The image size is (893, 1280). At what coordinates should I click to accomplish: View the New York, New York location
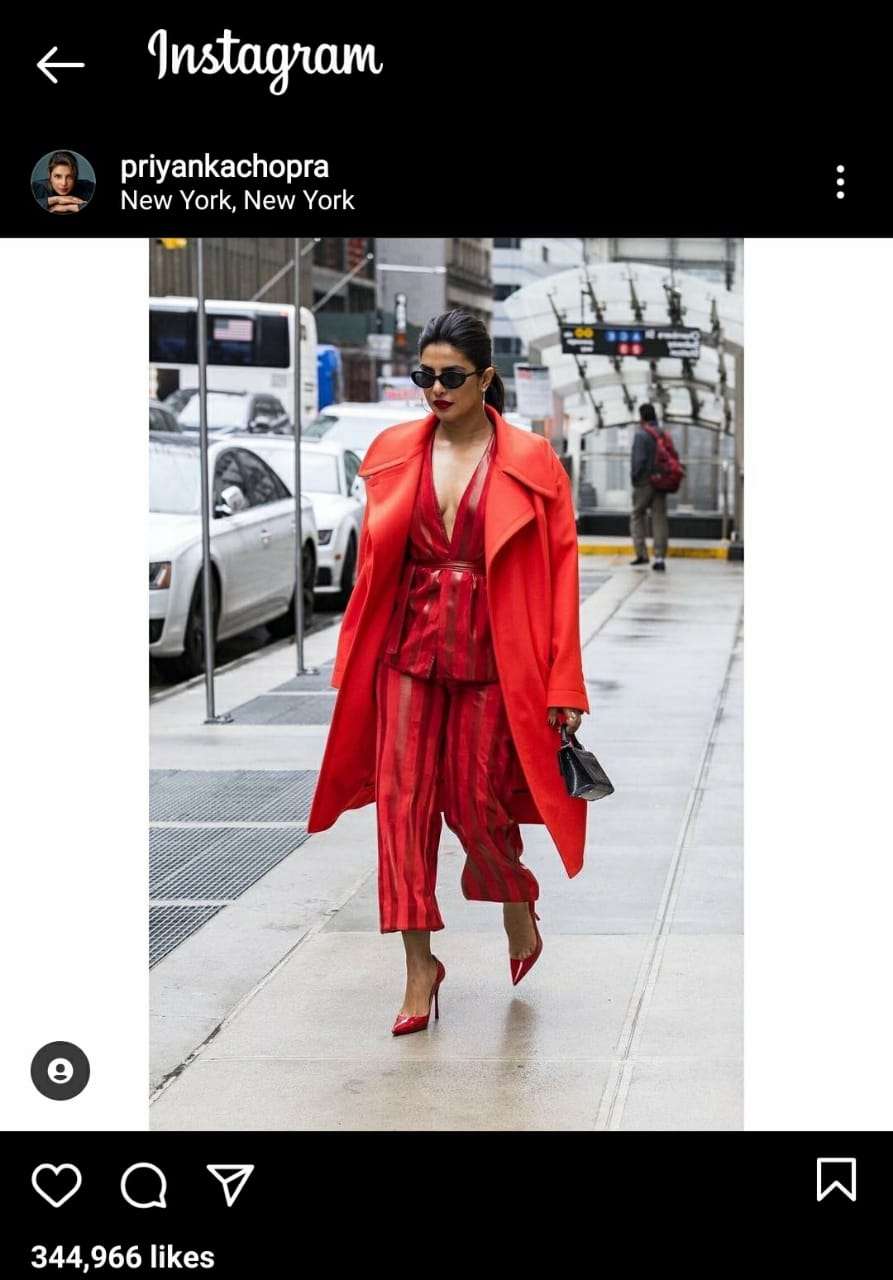237,200
